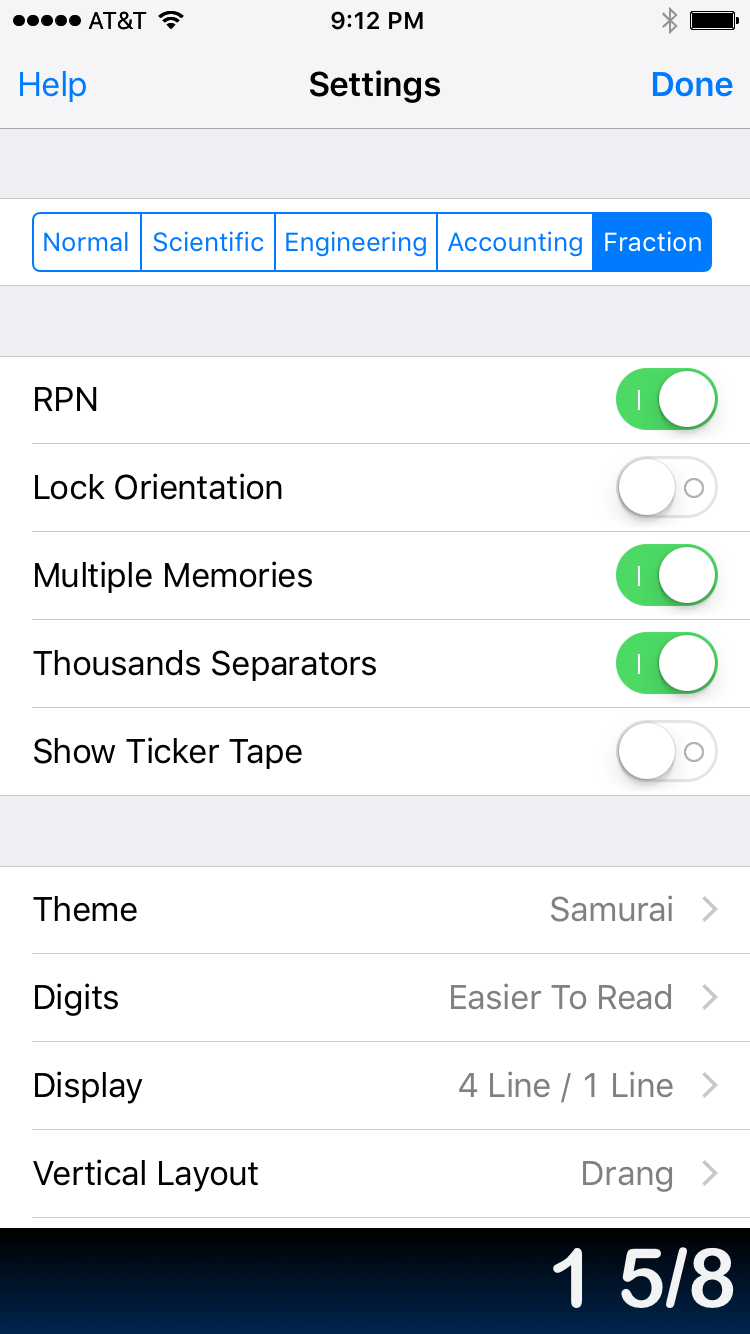Open Digits options row
The width and height of the screenshot is (750, 1334).
[x=375, y=998]
